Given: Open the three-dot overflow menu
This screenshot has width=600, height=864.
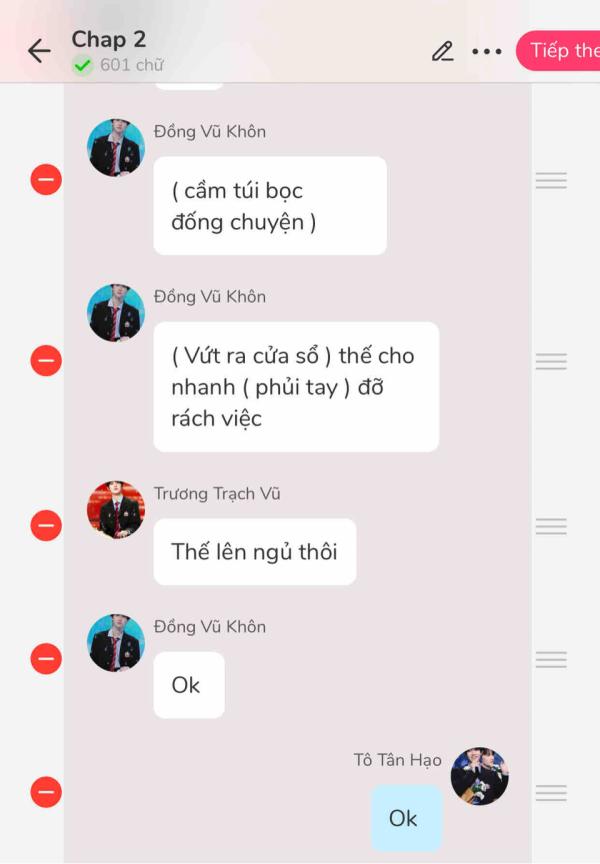Looking at the screenshot, I should coord(486,51).
